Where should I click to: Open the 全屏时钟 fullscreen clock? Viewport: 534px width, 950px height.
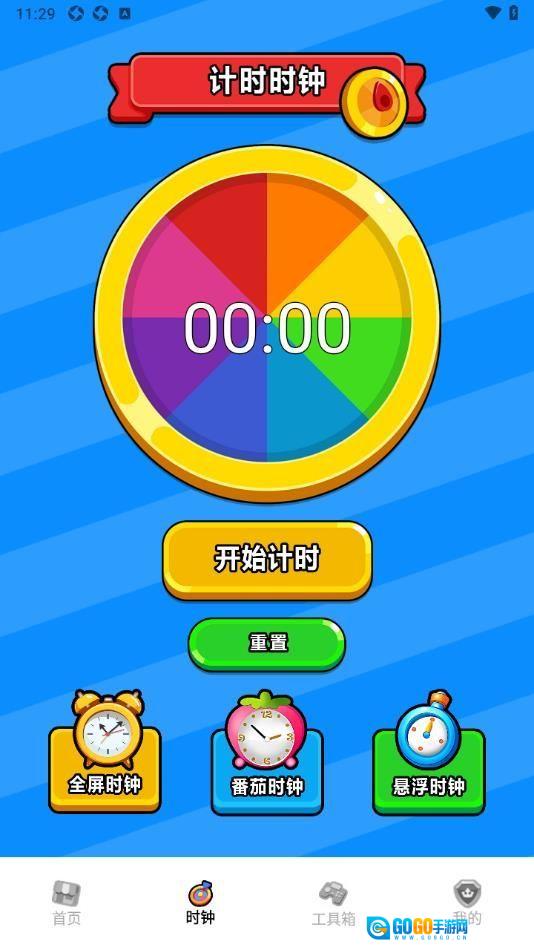click(x=105, y=753)
